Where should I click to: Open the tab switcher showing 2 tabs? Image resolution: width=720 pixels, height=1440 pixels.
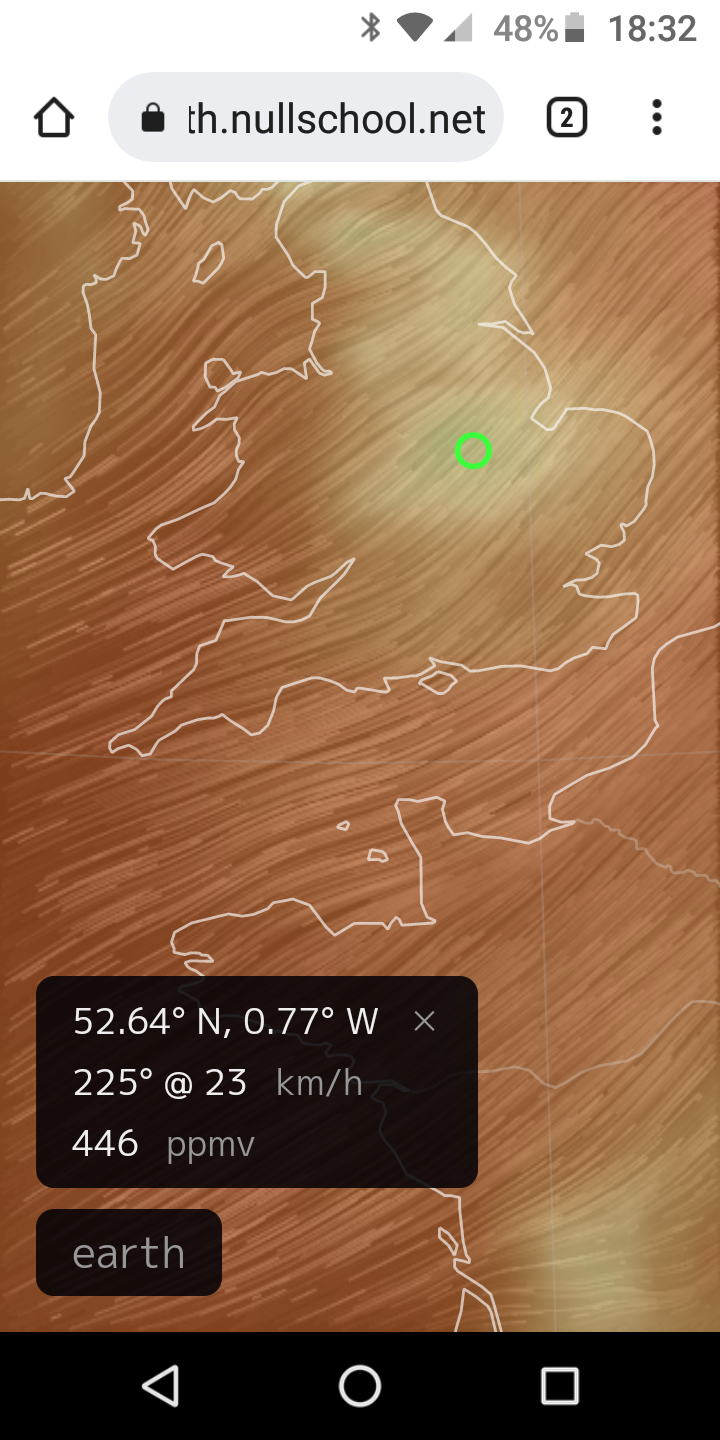[566, 118]
